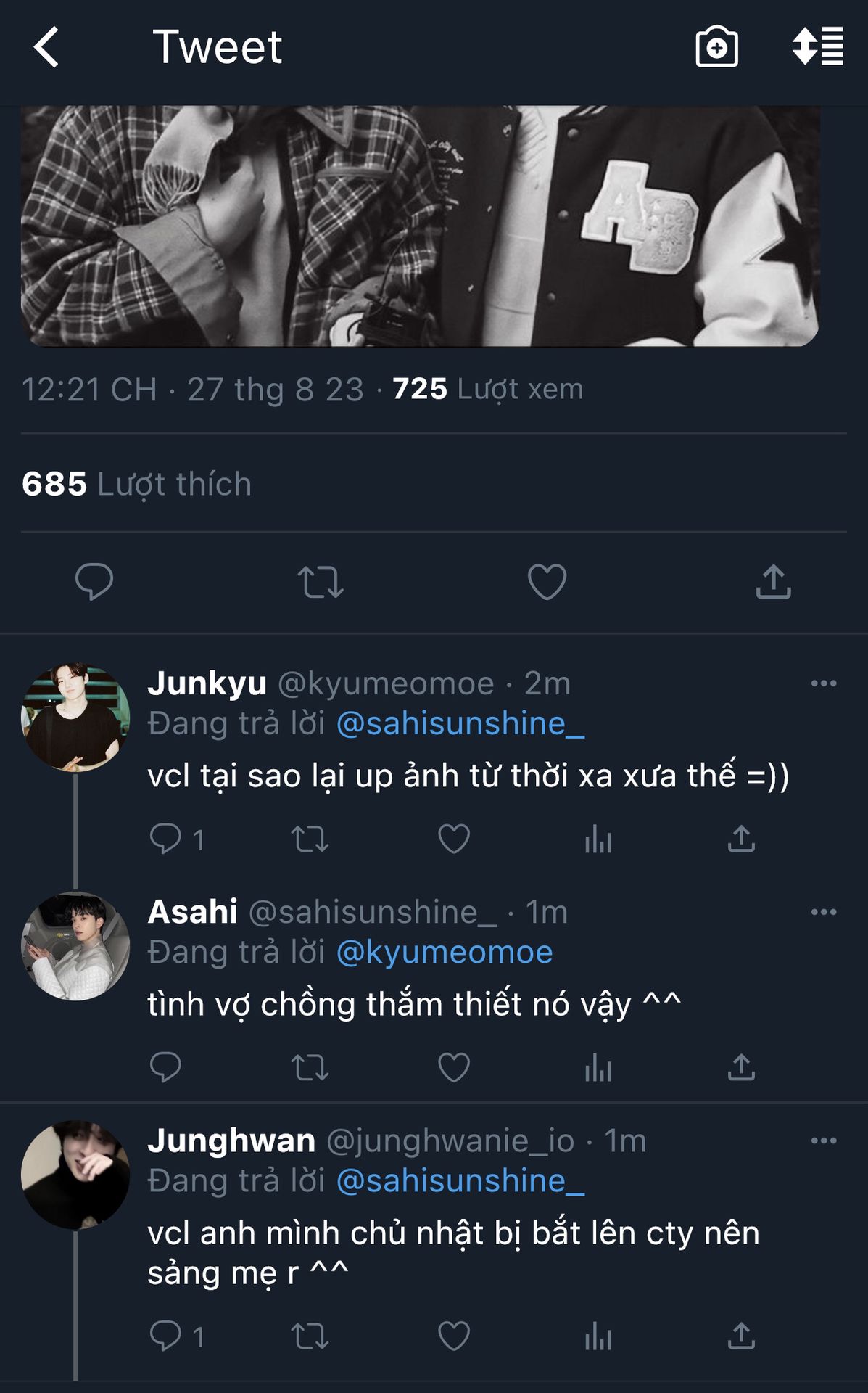The width and height of the screenshot is (868, 1393).
Task: Like Junkyu's reply
Action: tap(454, 839)
